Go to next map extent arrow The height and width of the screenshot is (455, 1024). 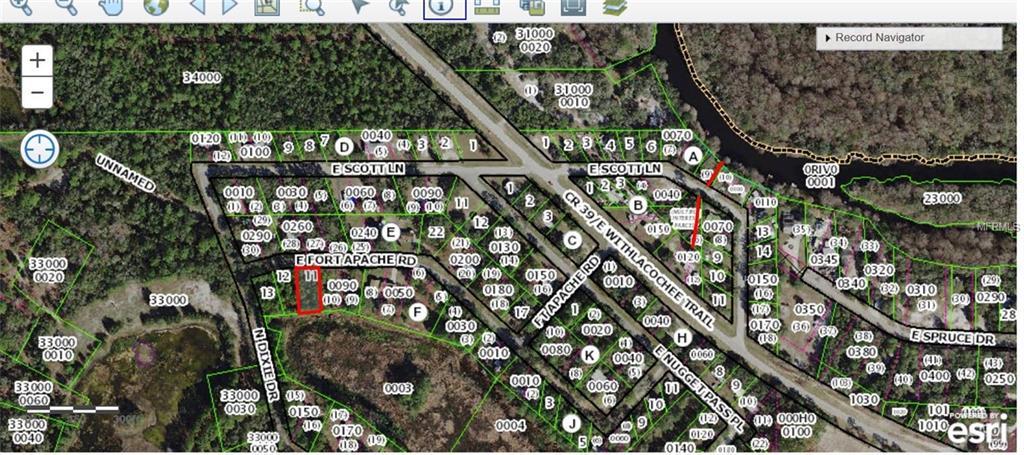(230, 6)
